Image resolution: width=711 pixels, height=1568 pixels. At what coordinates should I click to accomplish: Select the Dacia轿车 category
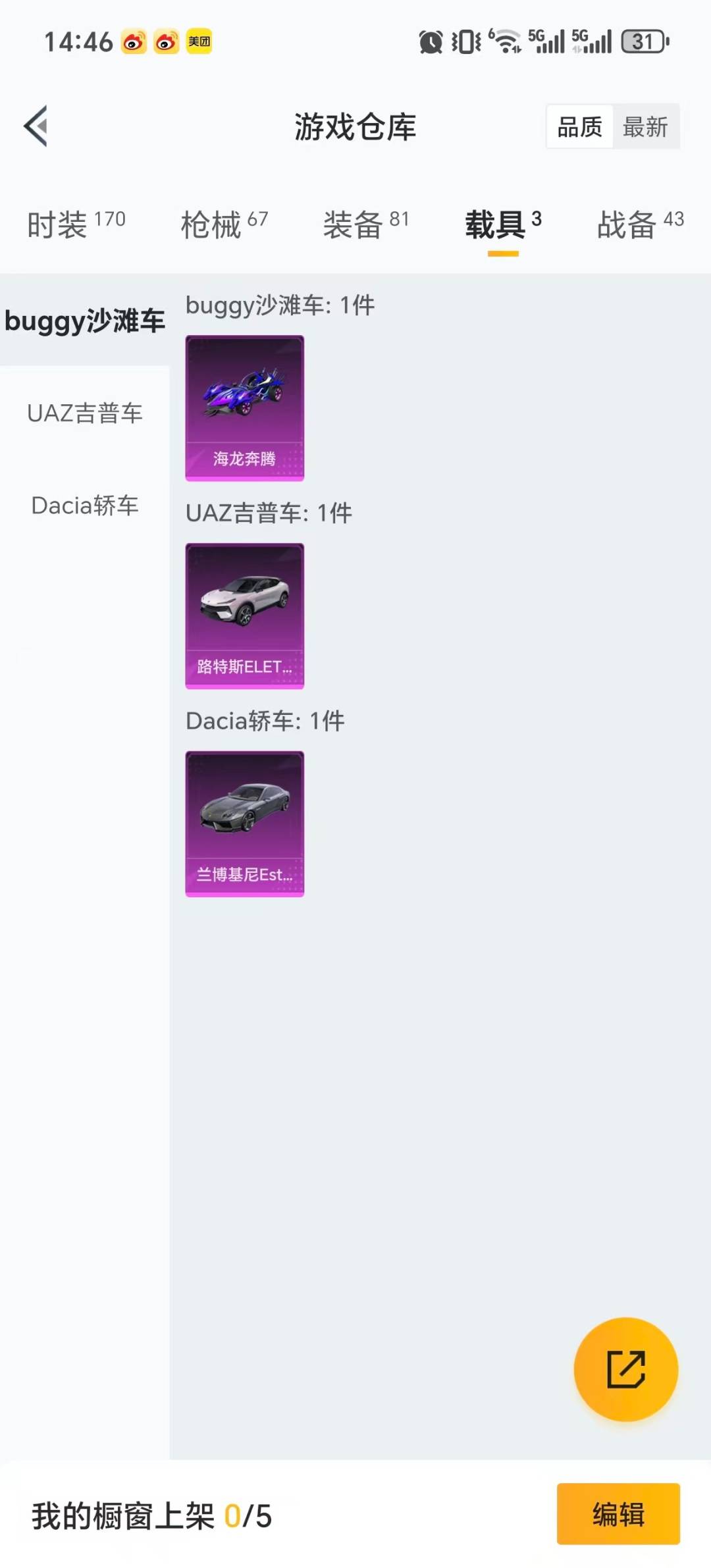[x=84, y=506]
